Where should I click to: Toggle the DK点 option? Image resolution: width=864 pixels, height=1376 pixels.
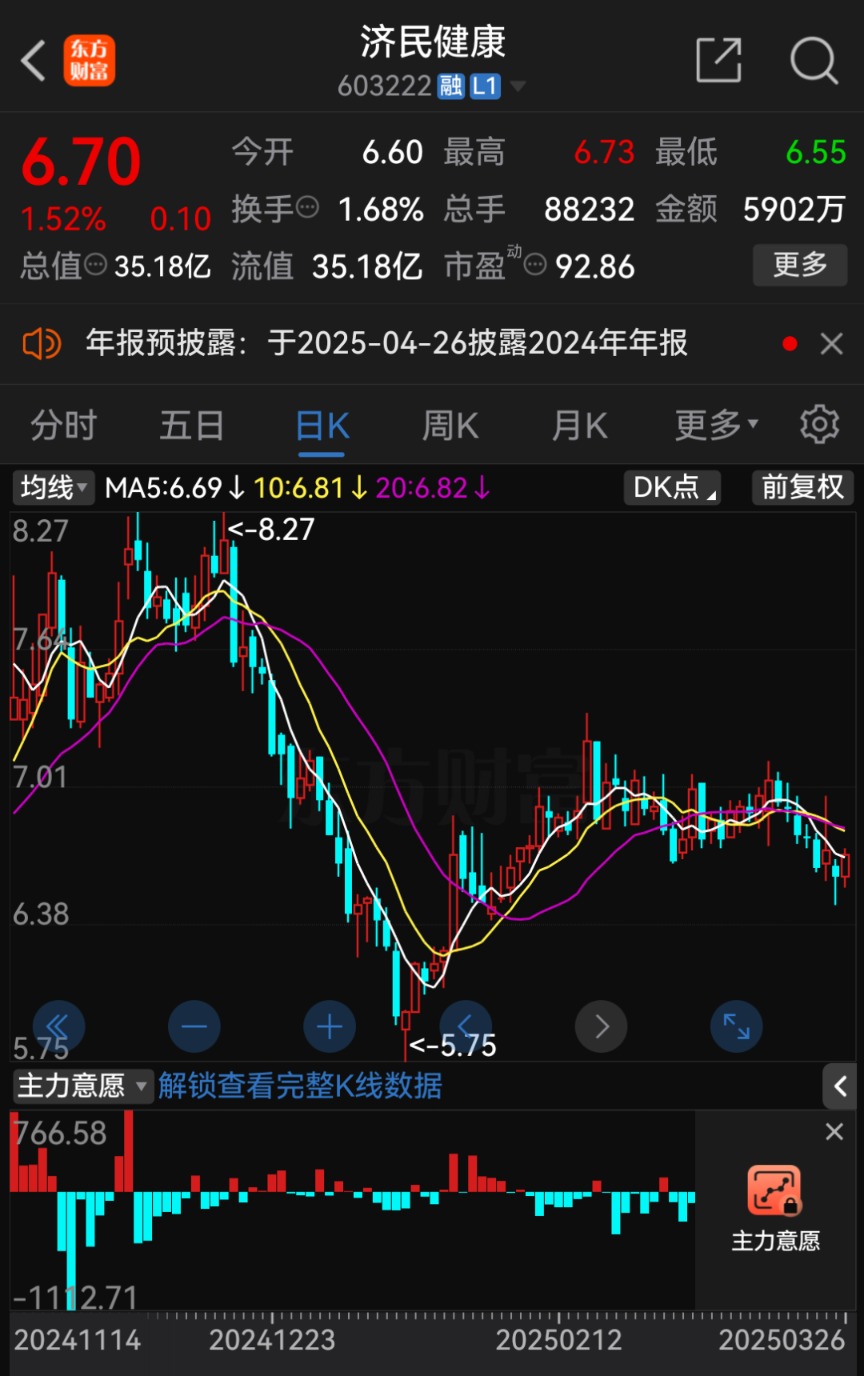(x=672, y=488)
